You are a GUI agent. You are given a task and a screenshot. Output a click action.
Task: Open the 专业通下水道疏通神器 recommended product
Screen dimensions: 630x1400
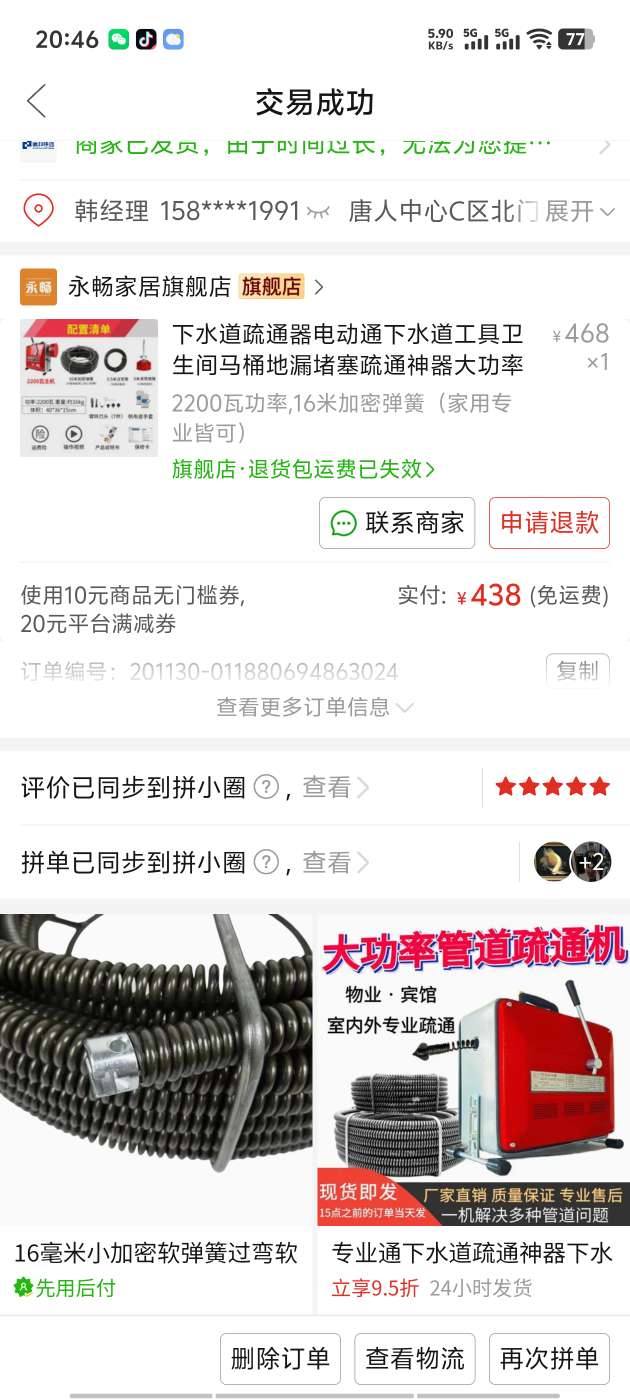(x=473, y=1100)
